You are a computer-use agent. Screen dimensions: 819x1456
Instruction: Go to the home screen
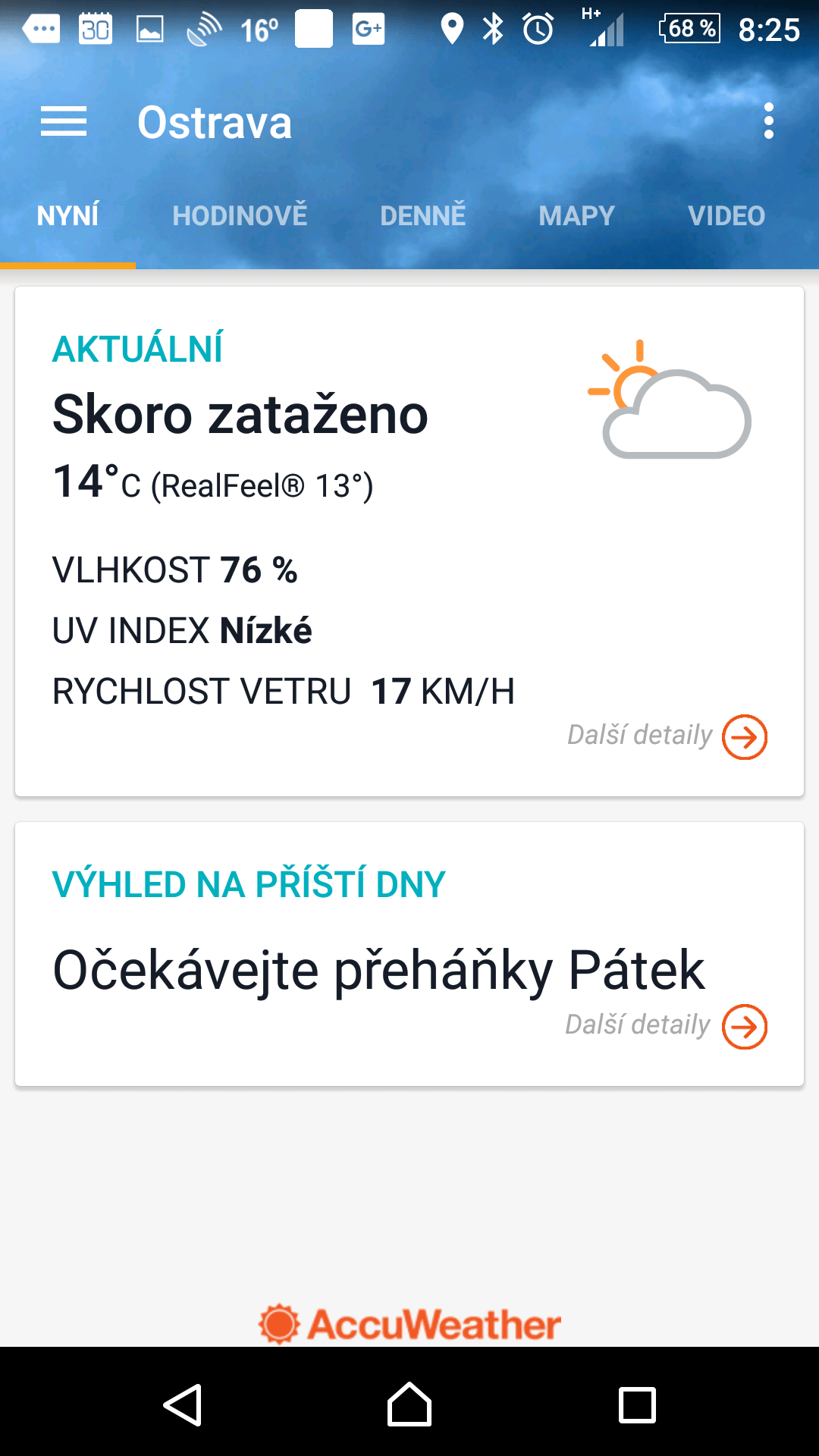point(409,1404)
